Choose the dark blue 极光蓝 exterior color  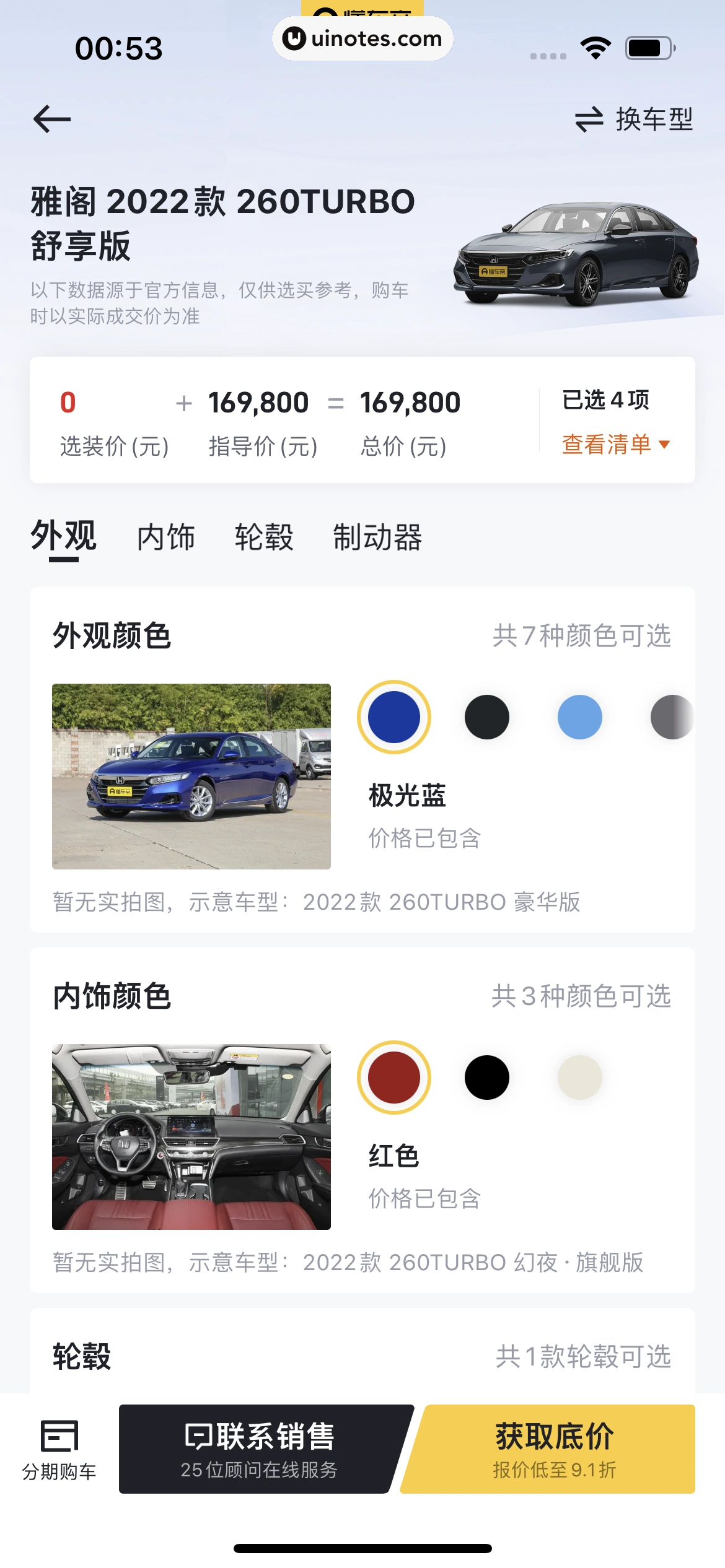(x=394, y=717)
